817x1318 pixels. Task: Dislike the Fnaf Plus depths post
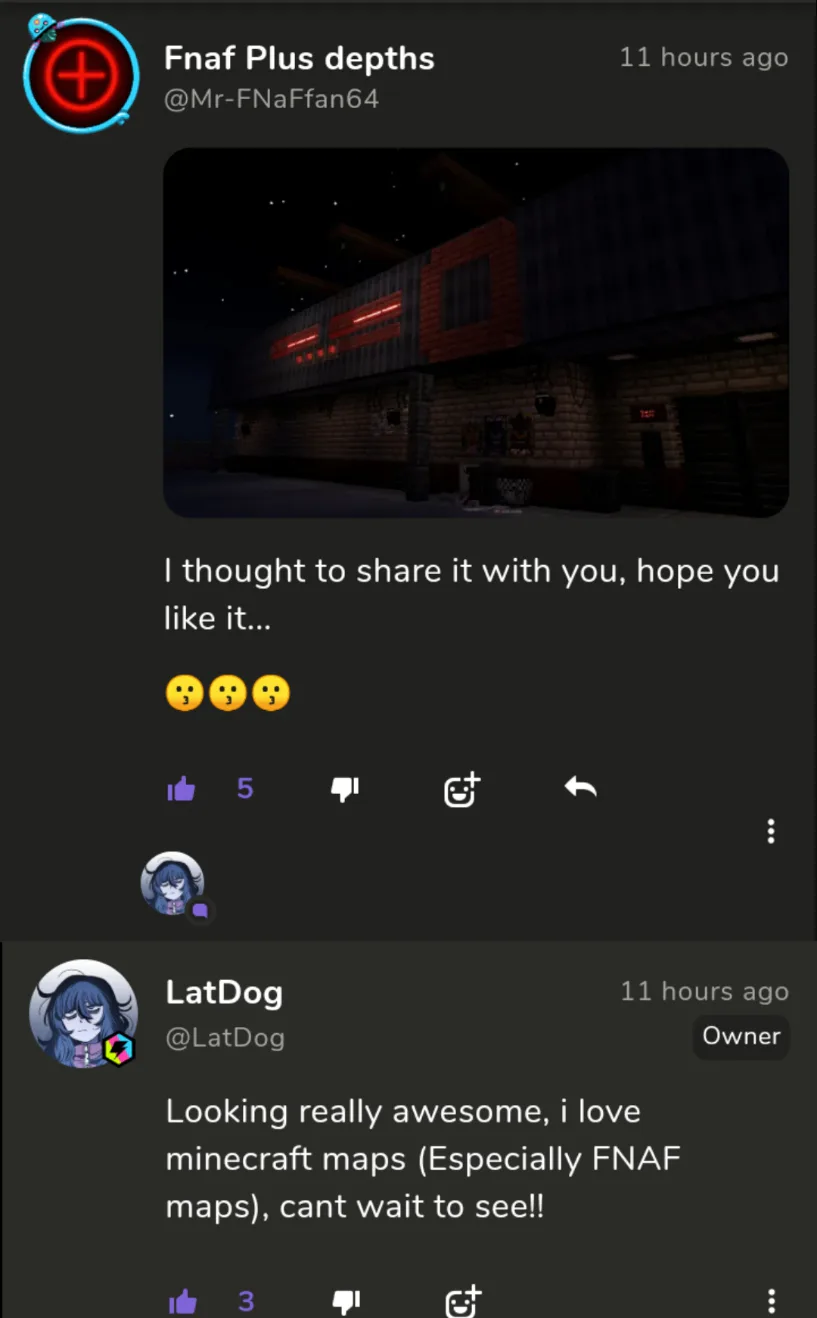point(345,790)
